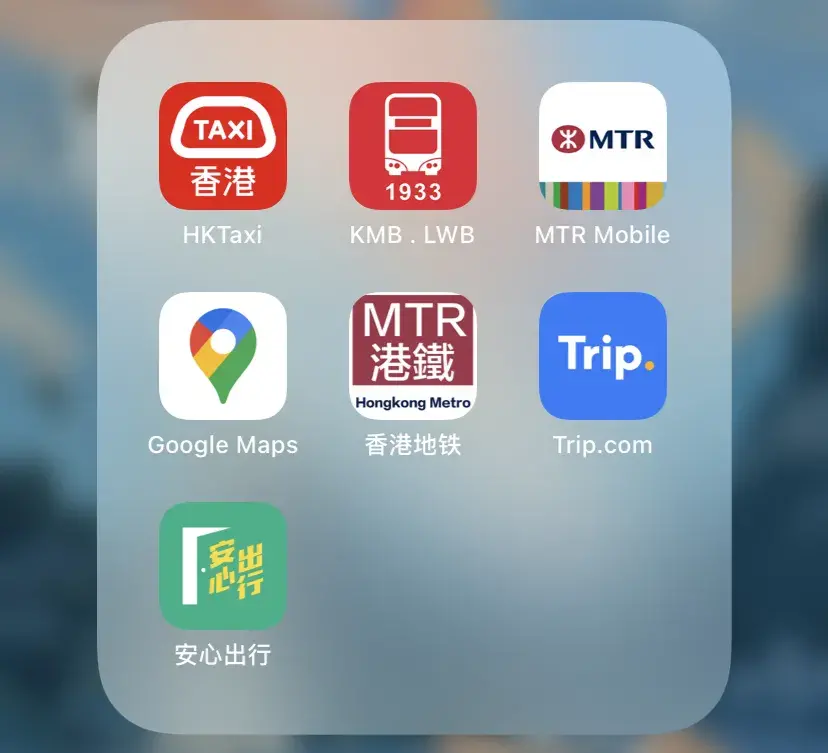Open the MTR Mobile app

click(x=603, y=146)
